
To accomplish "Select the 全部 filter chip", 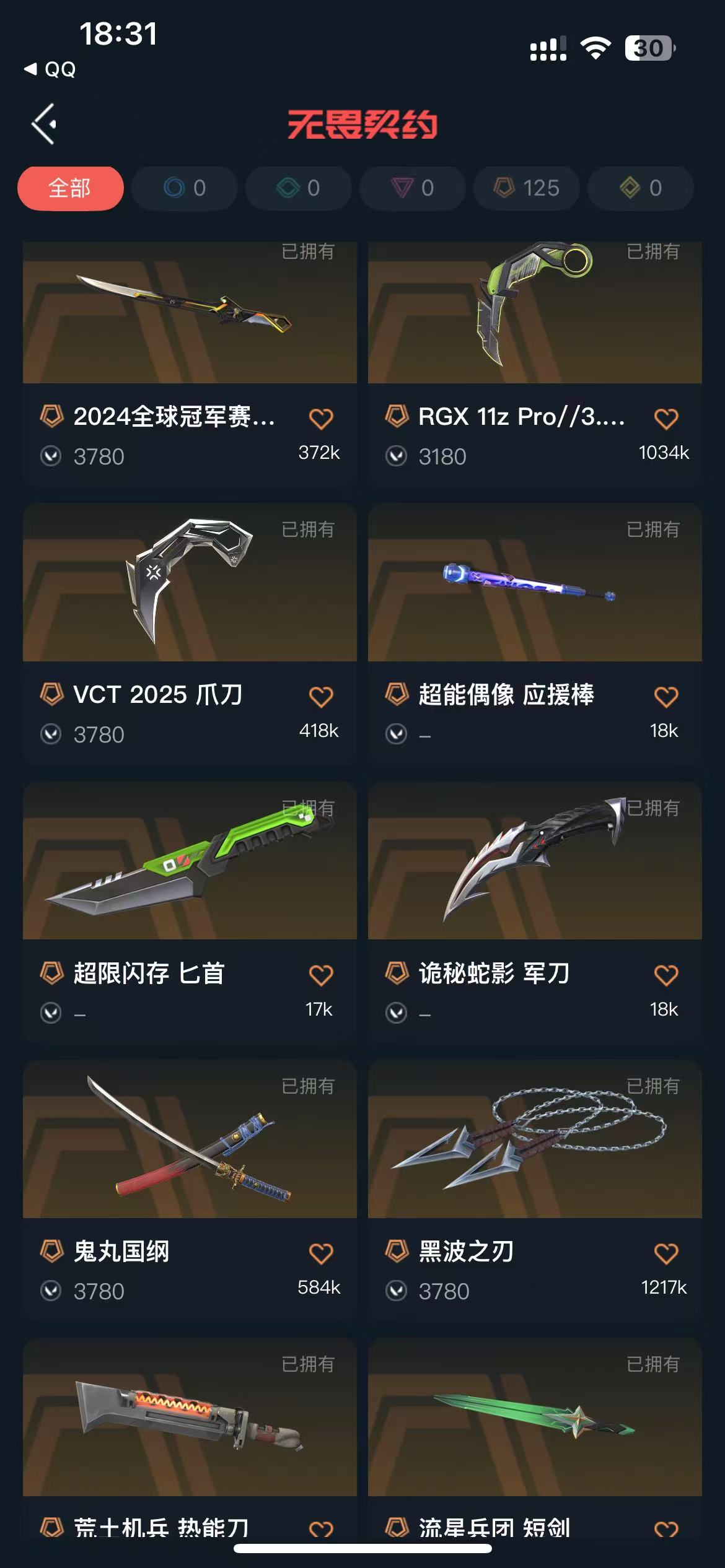I will [x=70, y=188].
